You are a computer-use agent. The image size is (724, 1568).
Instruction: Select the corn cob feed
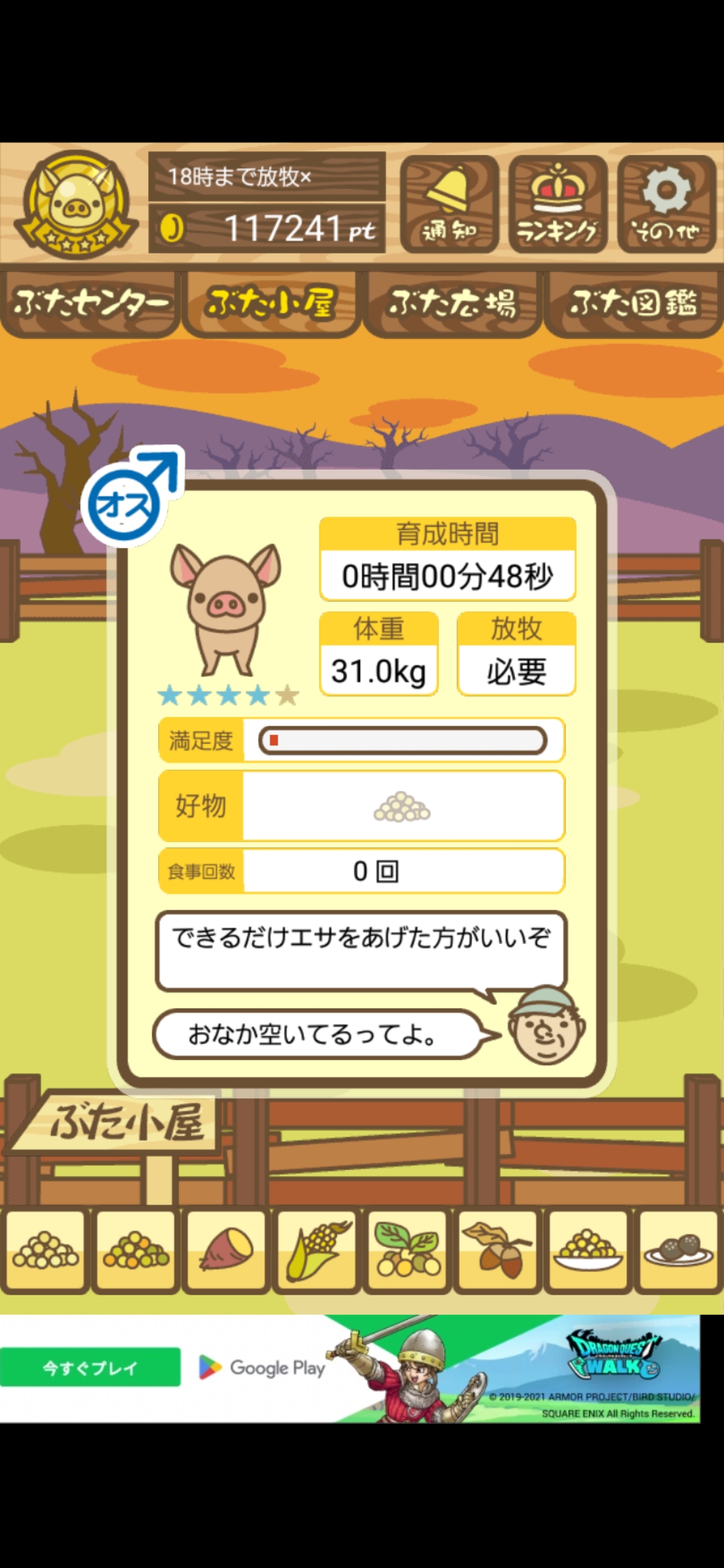[x=317, y=1250]
